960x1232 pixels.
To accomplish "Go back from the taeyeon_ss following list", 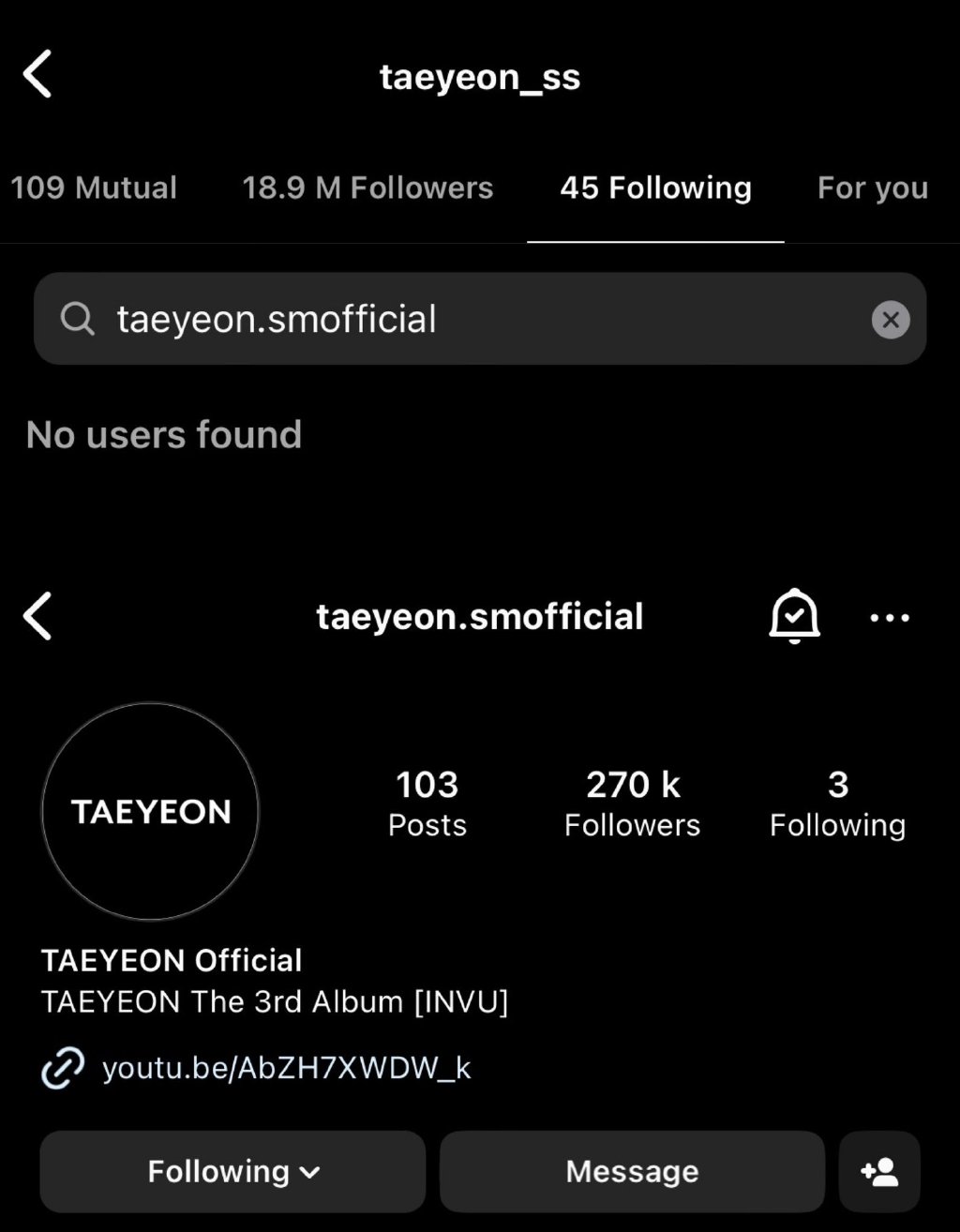I will click(x=37, y=75).
